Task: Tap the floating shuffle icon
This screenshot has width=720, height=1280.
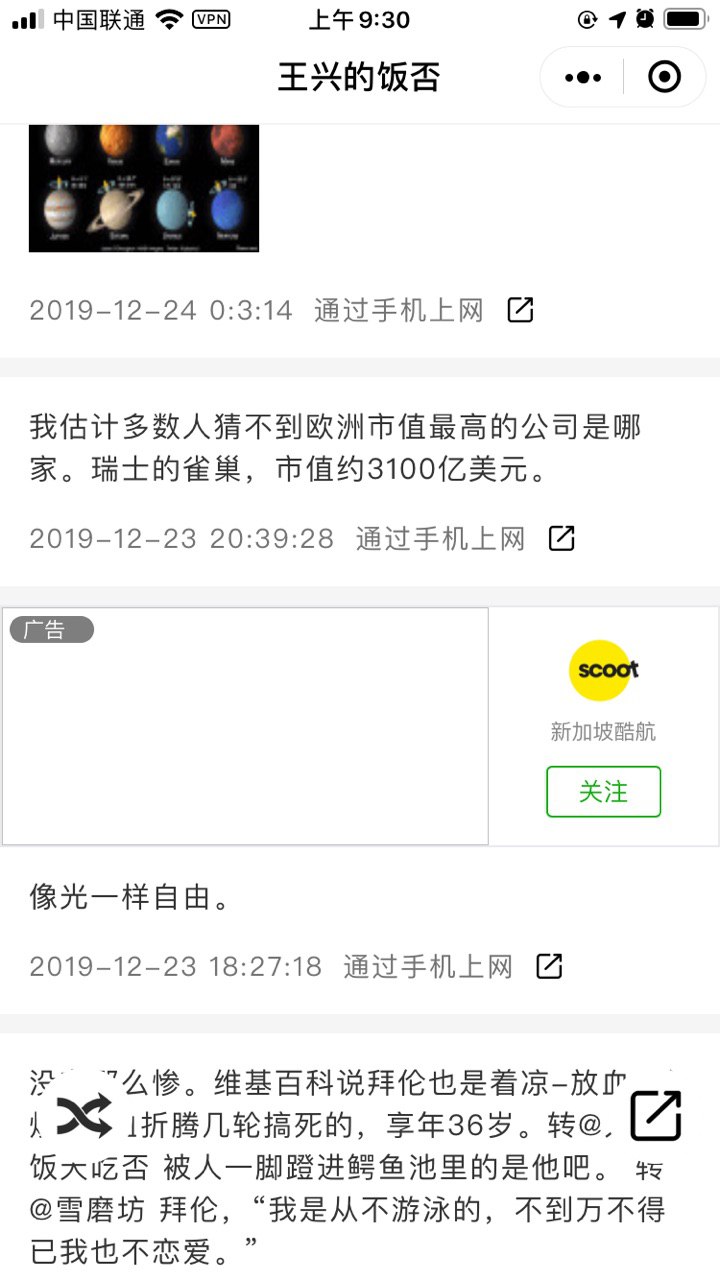Action: coord(84,1116)
